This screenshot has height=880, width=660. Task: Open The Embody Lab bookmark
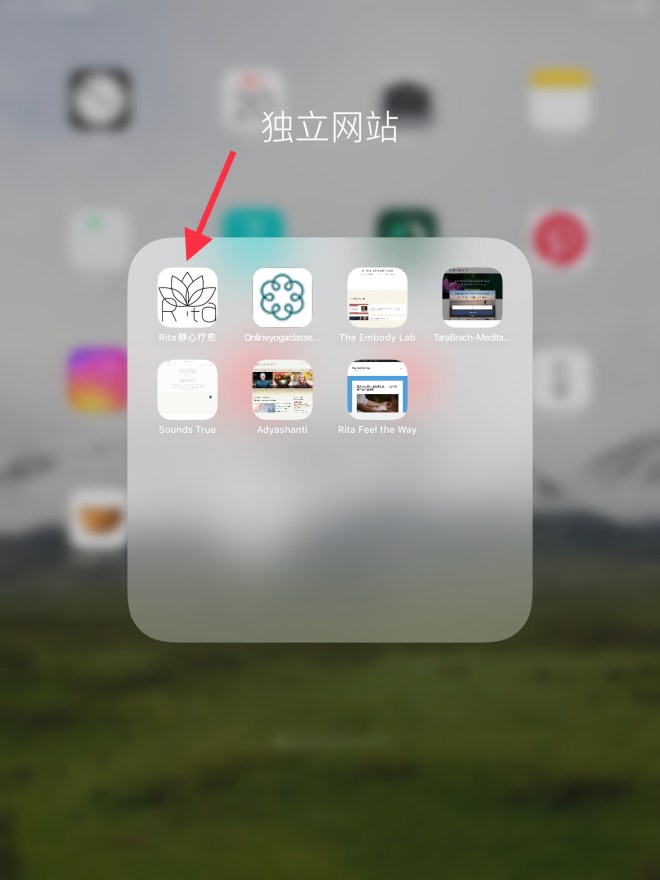coord(377,297)
